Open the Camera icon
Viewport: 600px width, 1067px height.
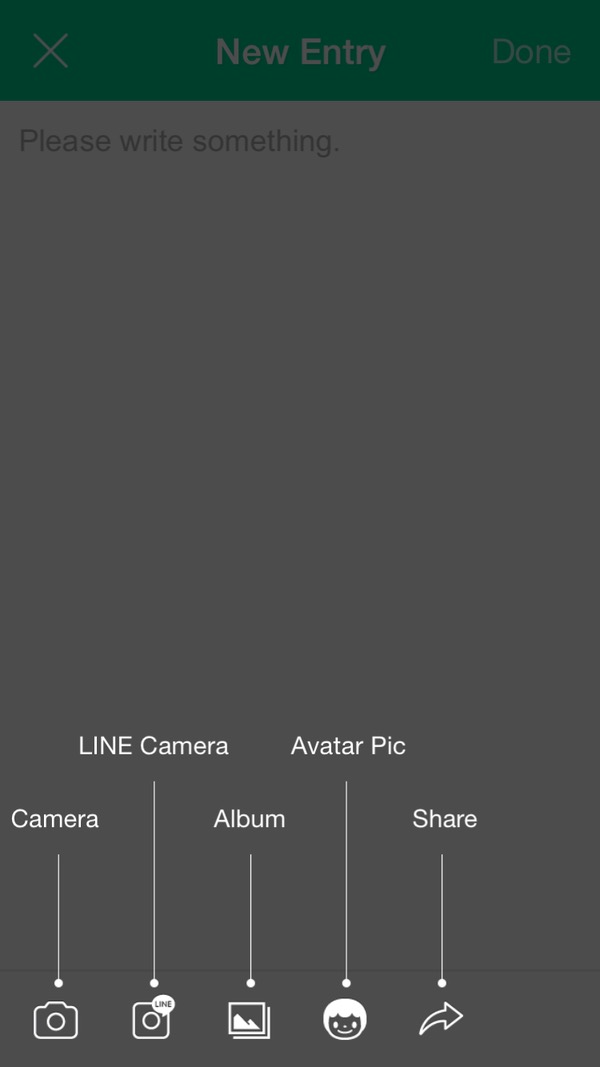(x=56, y=1020)
